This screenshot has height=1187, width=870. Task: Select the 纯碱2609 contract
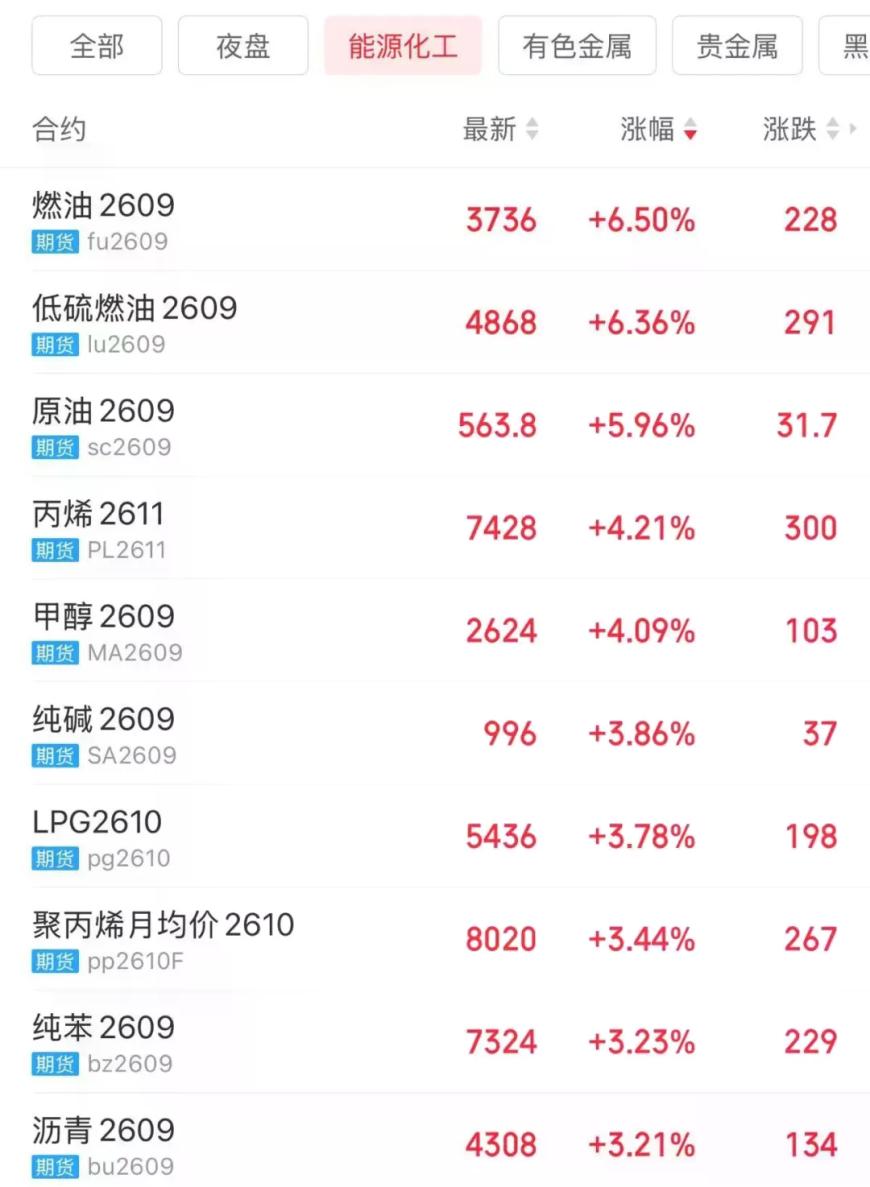(x=435, y=734)
